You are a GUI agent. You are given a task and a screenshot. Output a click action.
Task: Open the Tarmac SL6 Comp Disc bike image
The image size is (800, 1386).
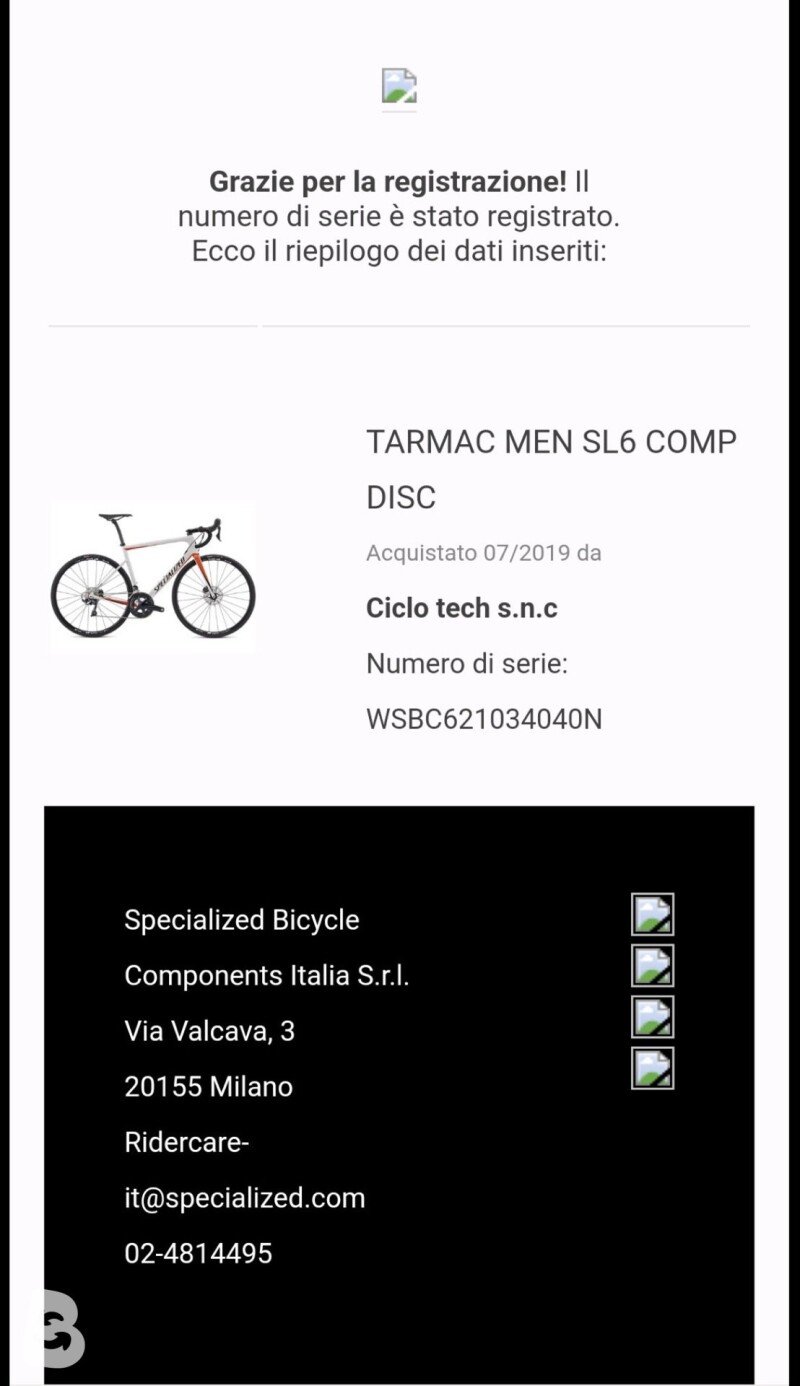pyautogui.click(x=153, y=577)
